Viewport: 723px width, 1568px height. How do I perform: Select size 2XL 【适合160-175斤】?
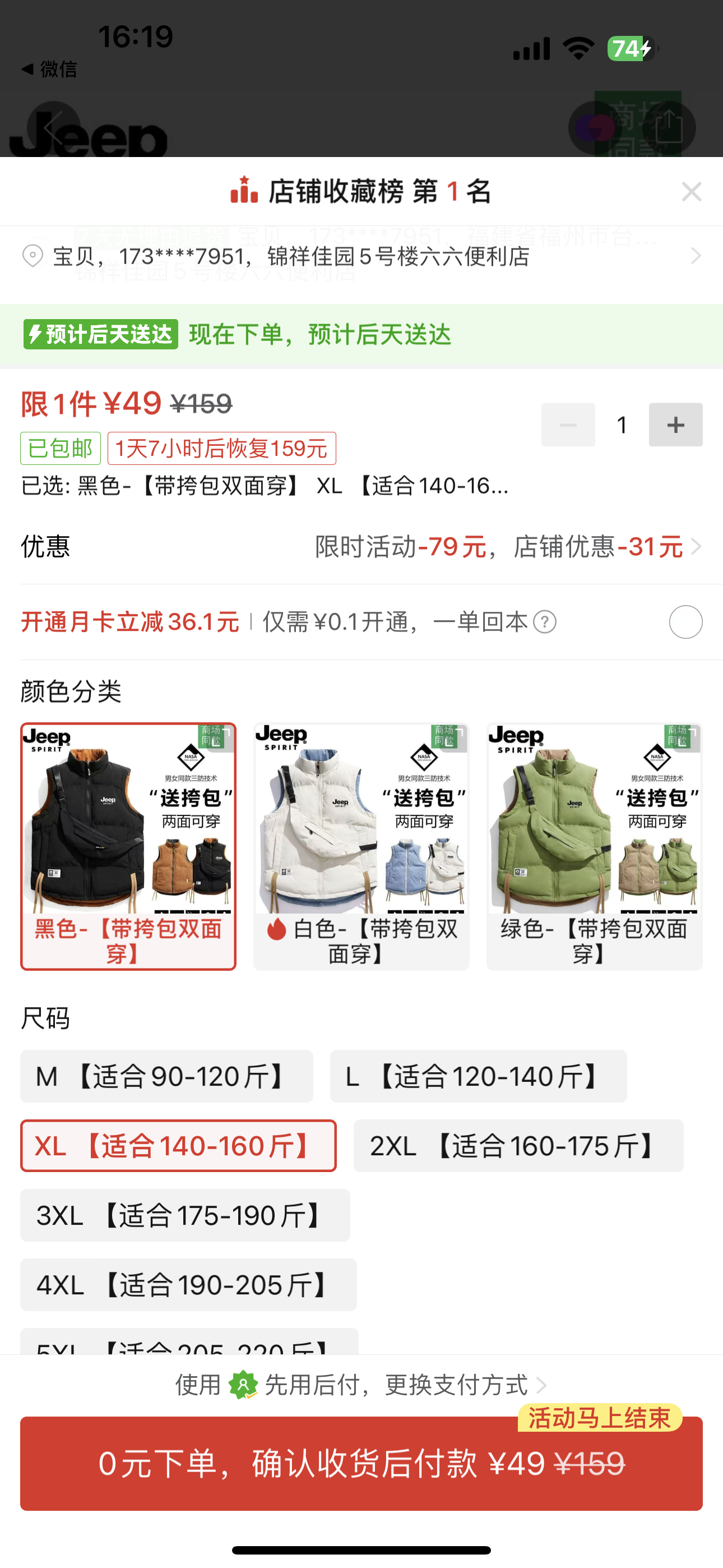coord(518,1146)
